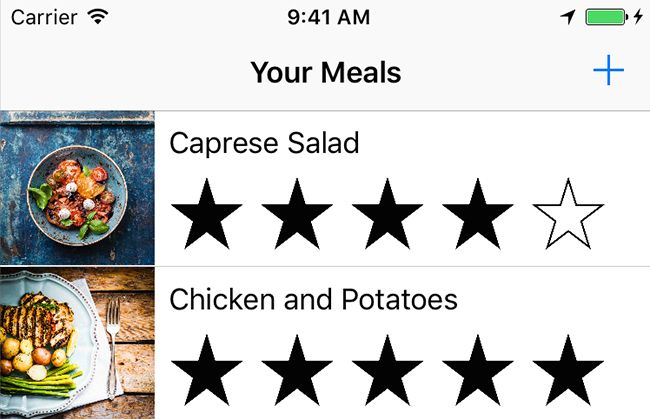Open the Chicken and Potatoes meal
The height and width of the screenshot is (419, 650).
313,299
